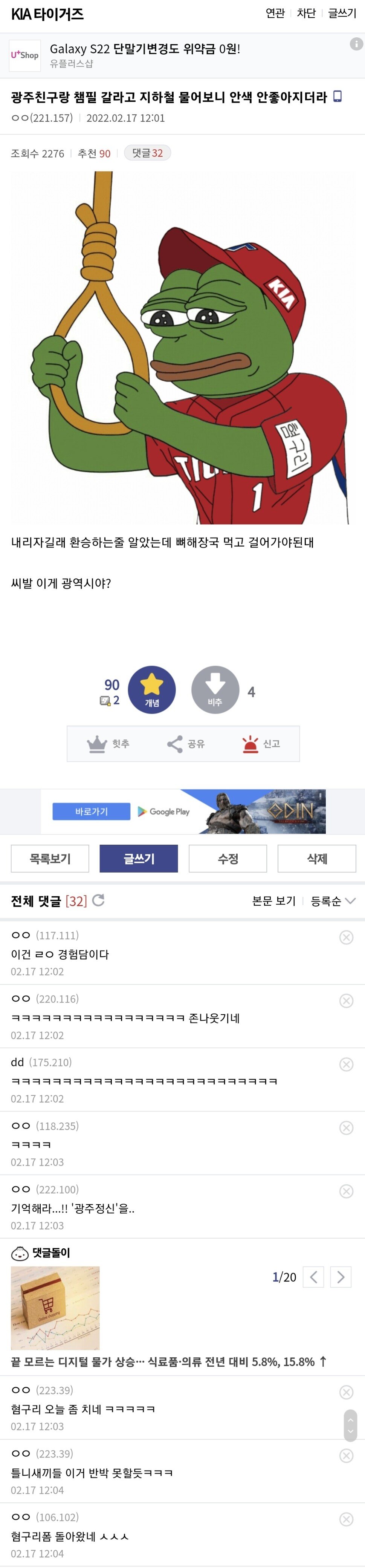Open the ad info icon

pos(356,44)
